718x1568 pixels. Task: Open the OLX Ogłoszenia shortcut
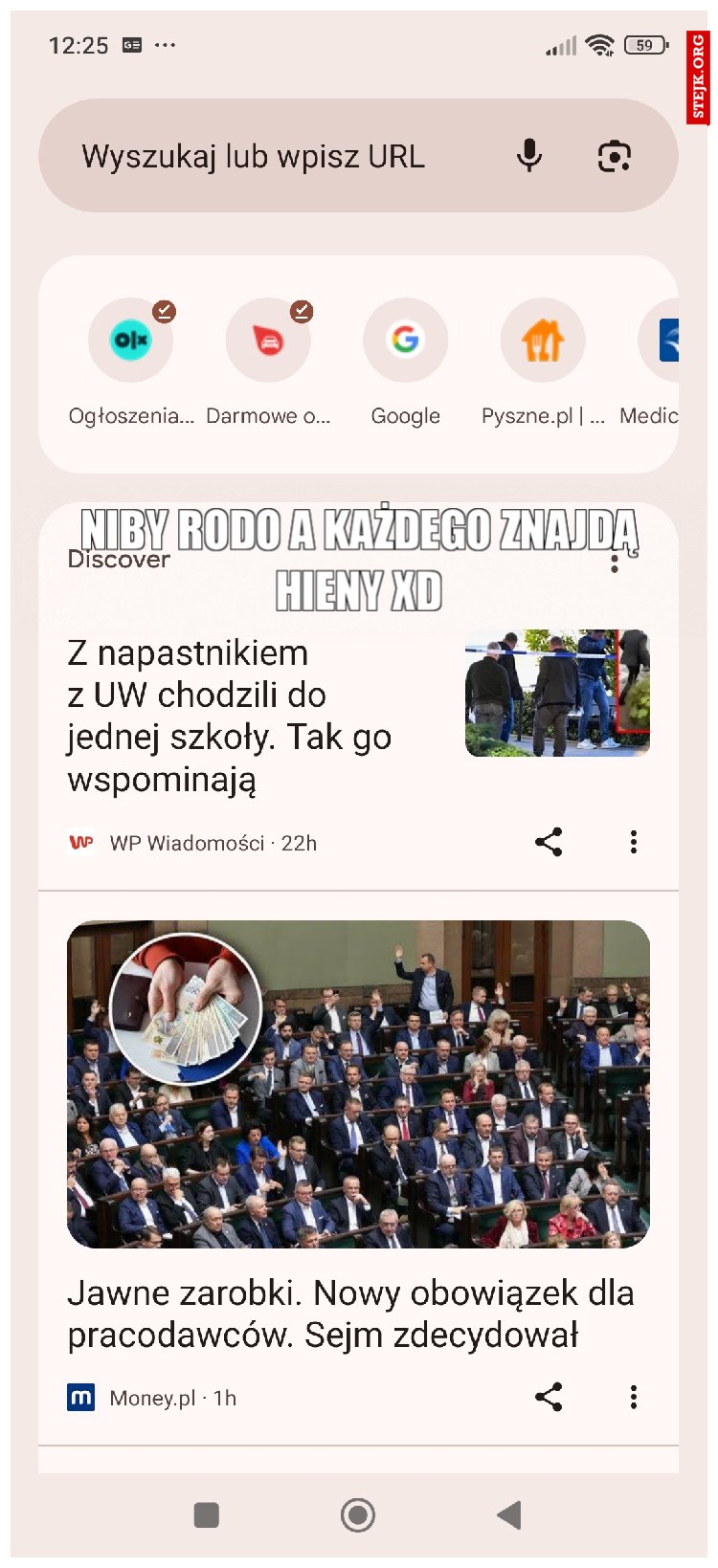pyautogui.click(x=131, y=341)
